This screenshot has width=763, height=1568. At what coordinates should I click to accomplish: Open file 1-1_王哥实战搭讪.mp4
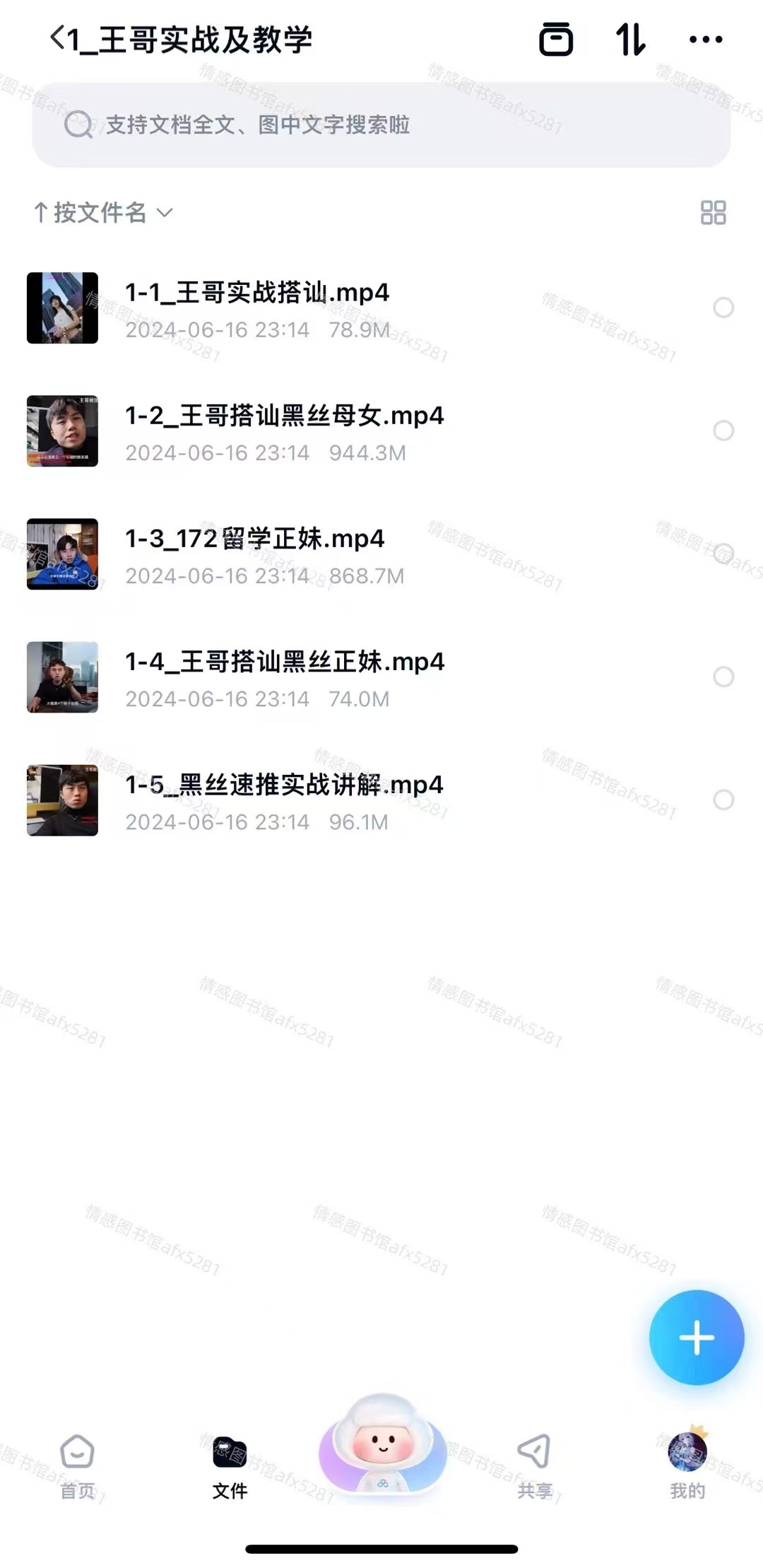pos(257,293)
